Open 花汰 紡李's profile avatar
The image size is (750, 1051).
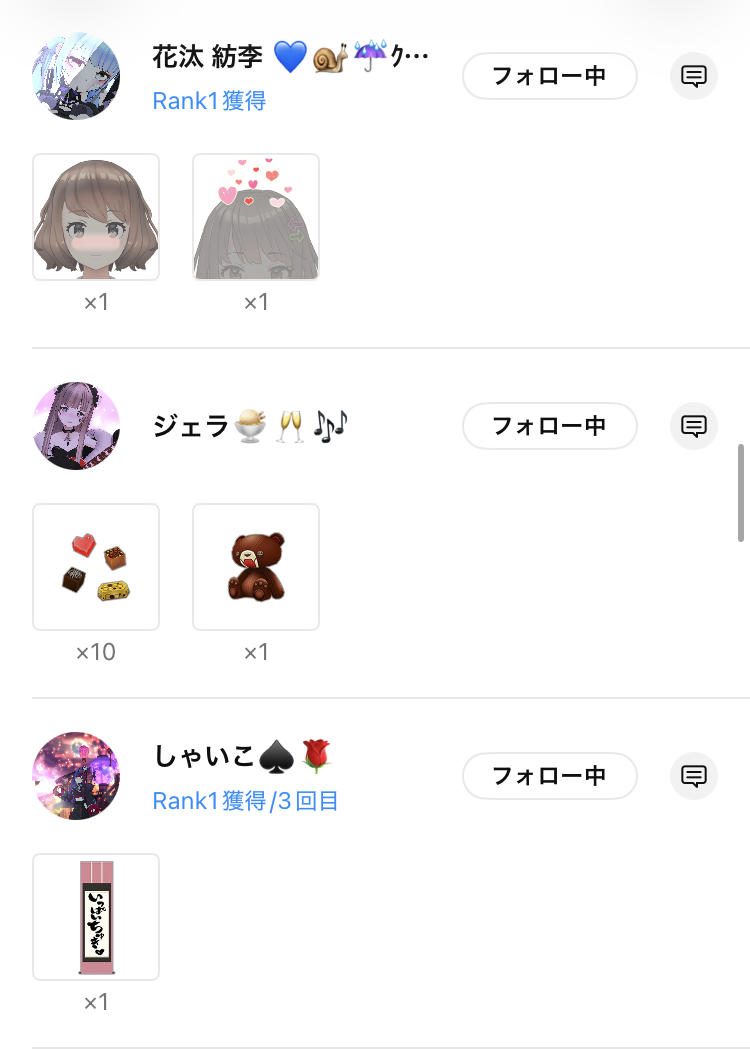(x=77, y=75)
